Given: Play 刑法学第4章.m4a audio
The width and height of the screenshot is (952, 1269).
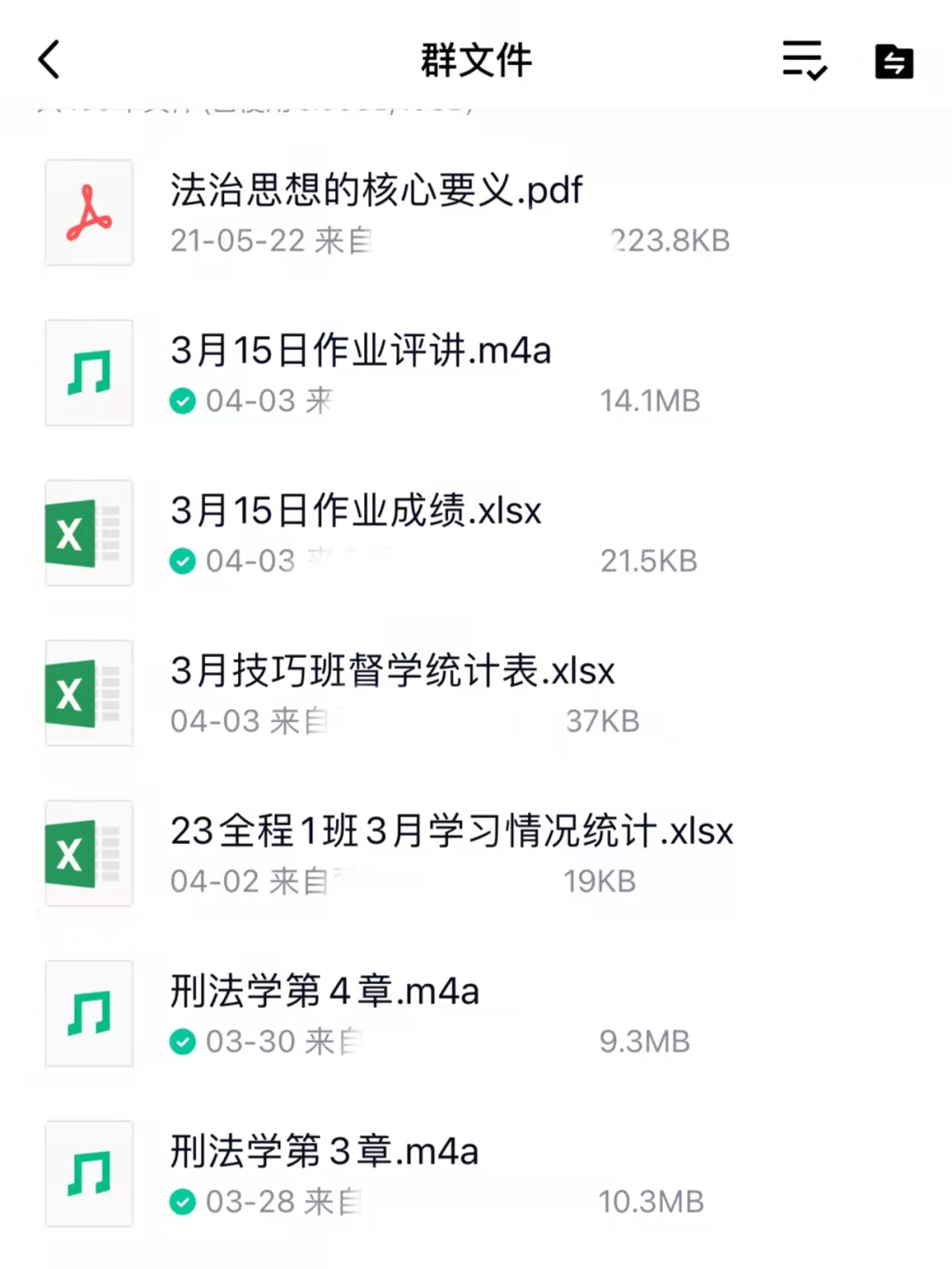Looking at the screenshot, I should coord(324,992).
